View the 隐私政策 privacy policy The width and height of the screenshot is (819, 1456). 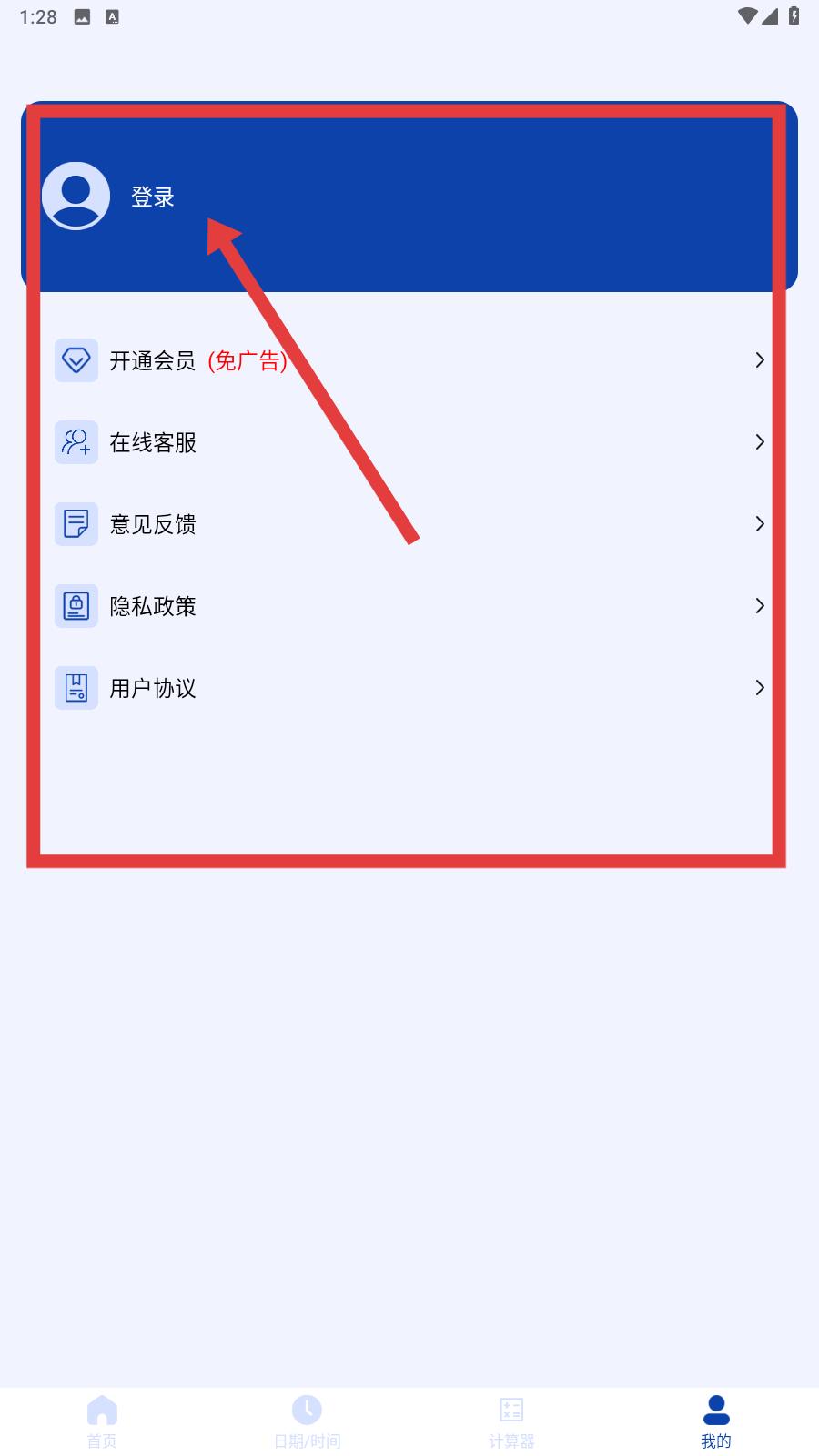tap(409, 606)
